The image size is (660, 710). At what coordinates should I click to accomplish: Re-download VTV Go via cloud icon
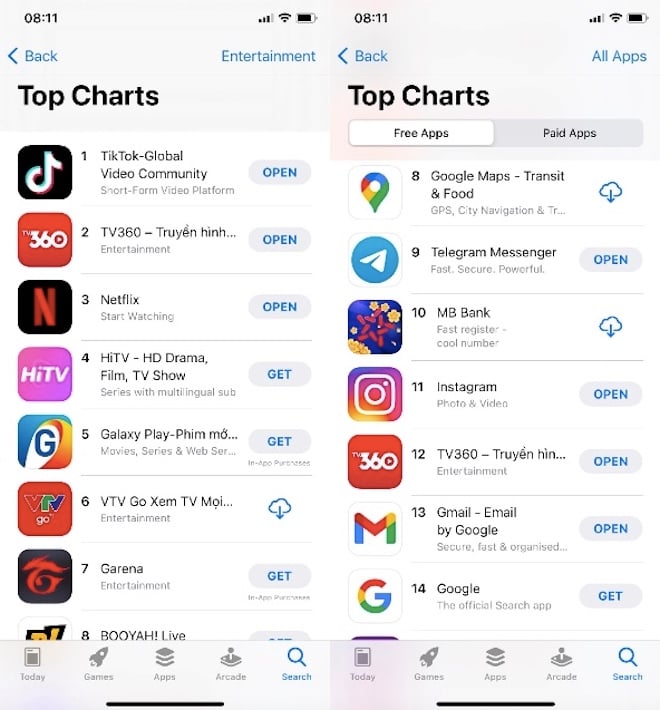tap(279, 509)
